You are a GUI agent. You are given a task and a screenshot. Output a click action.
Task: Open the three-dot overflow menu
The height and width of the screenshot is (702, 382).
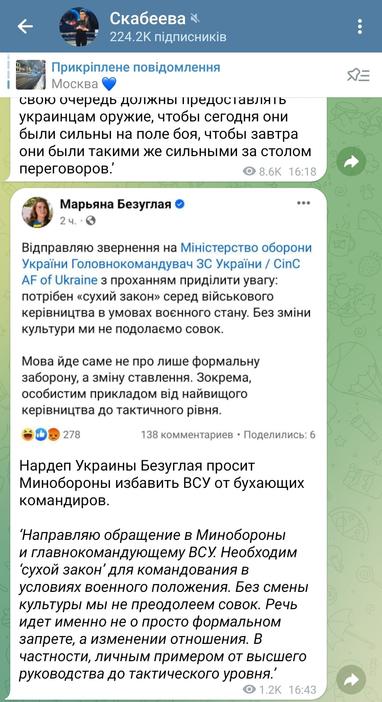point(360,26)
